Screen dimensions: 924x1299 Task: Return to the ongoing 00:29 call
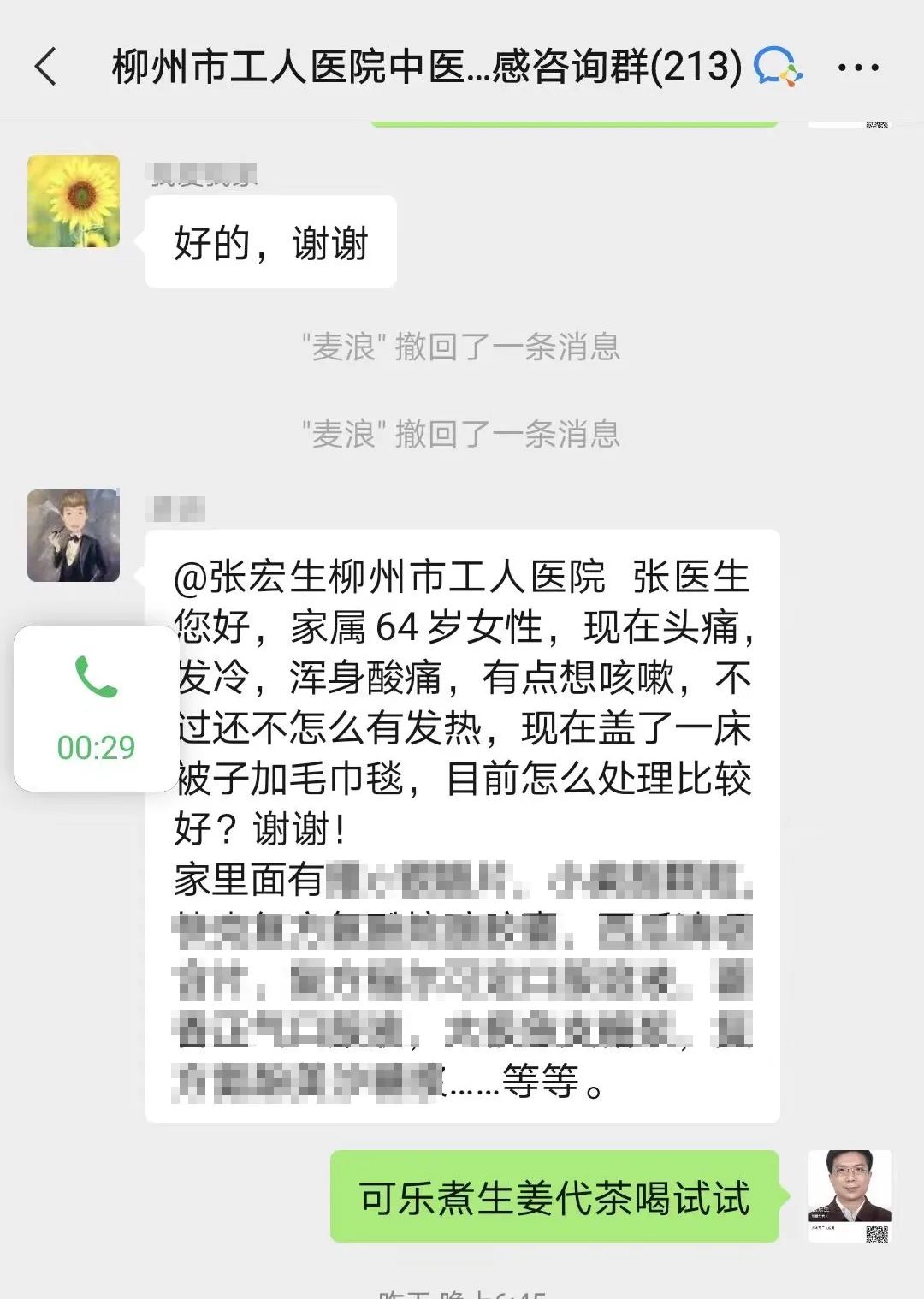[x=95, y=709]
